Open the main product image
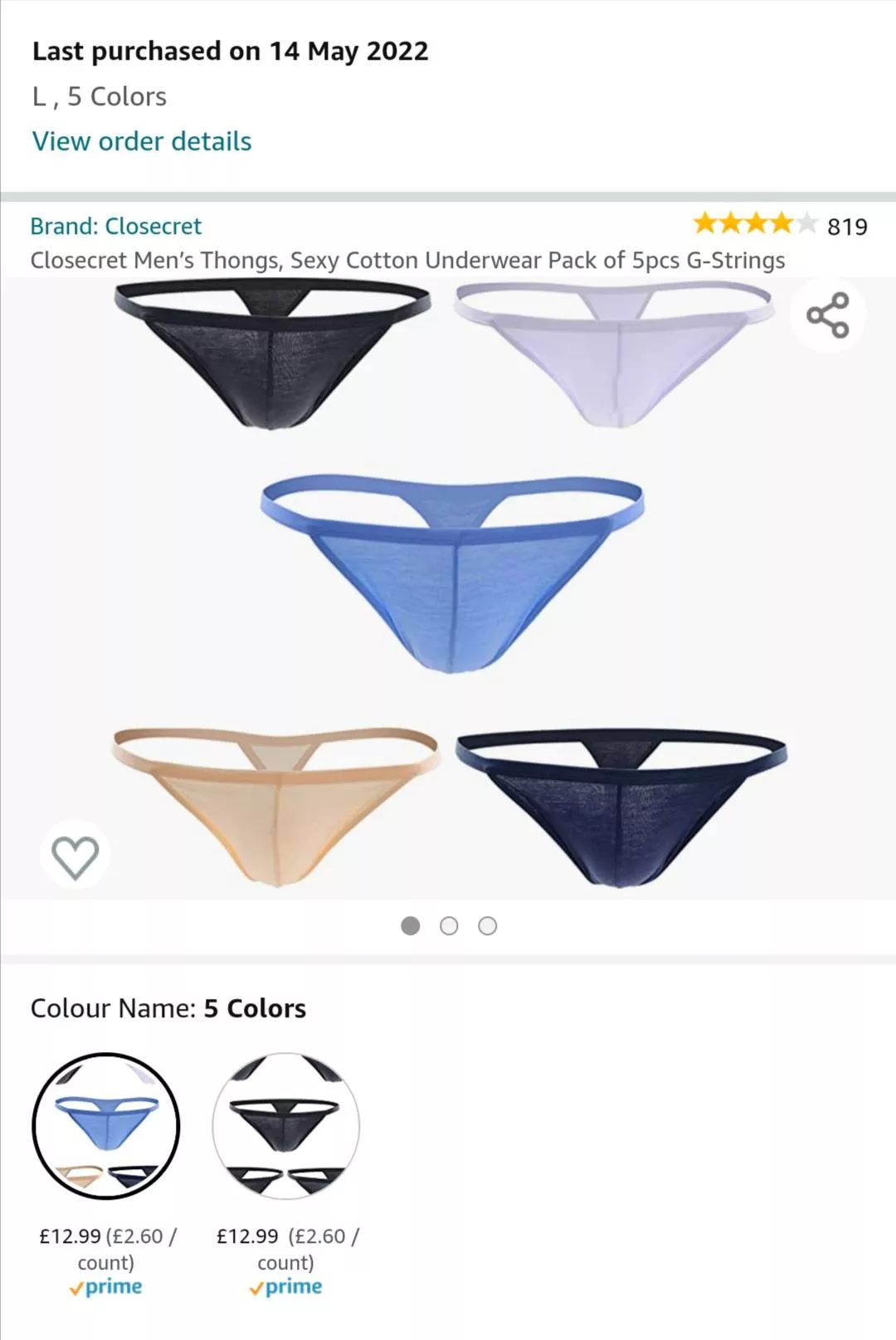 click(448, 581)
